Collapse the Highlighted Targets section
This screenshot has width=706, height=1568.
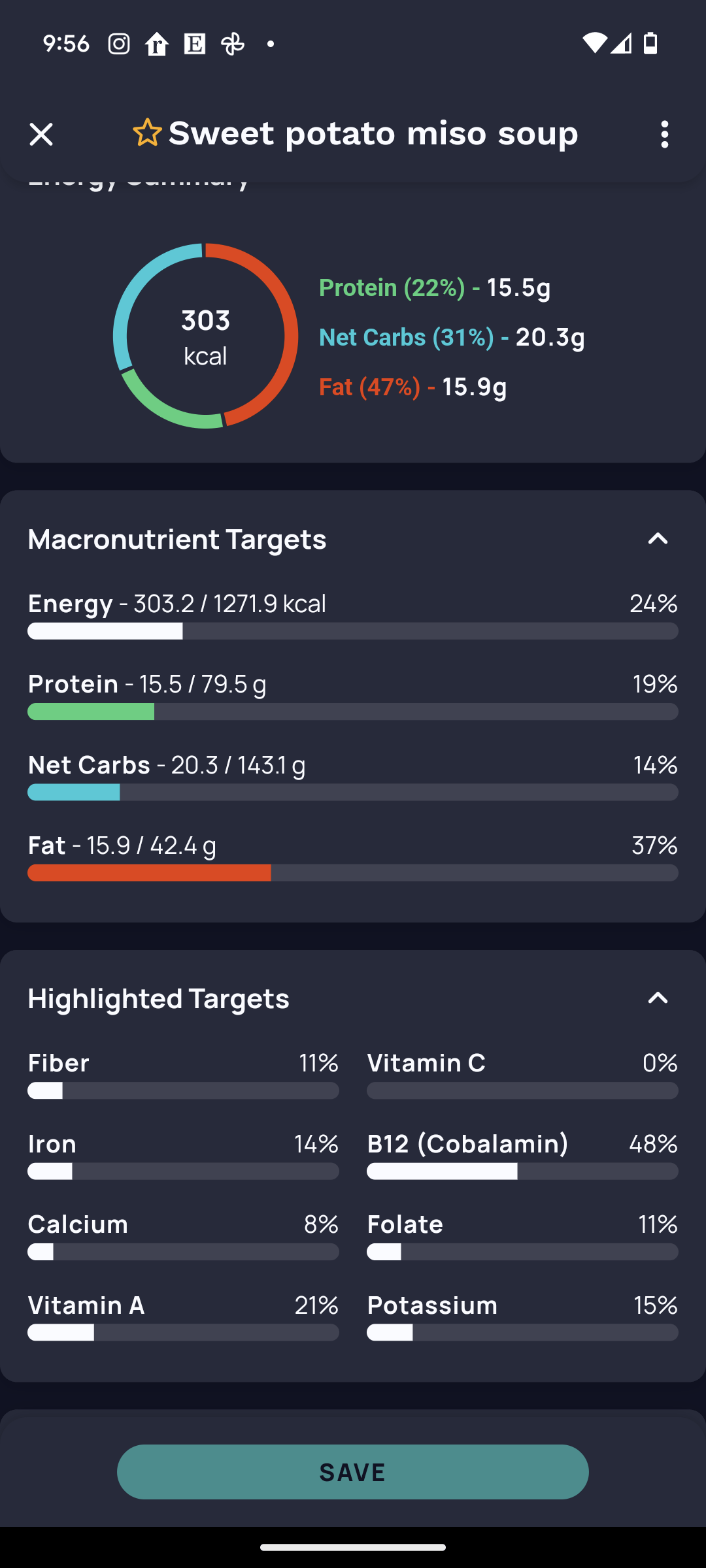coord(658,998)
